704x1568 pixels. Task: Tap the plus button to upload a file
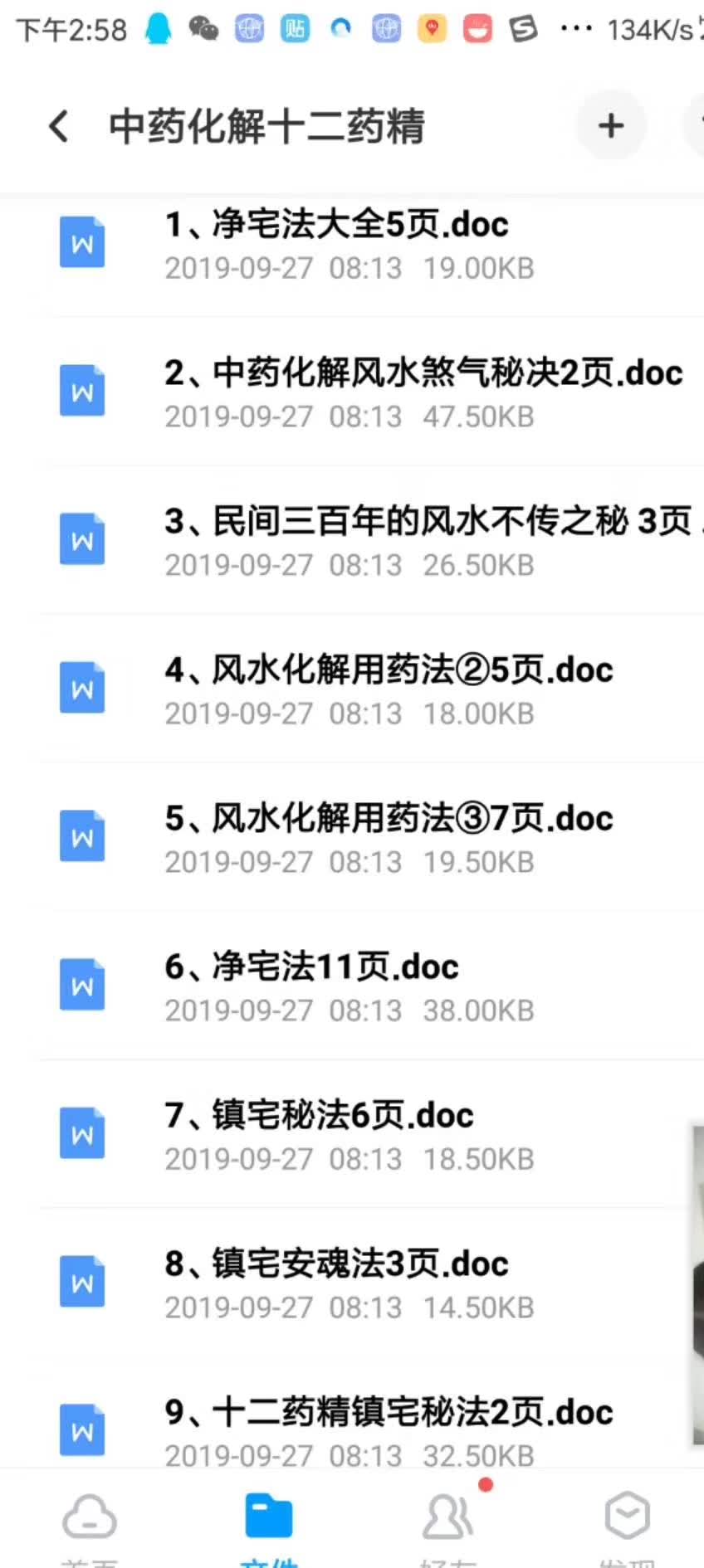[610, 125]
